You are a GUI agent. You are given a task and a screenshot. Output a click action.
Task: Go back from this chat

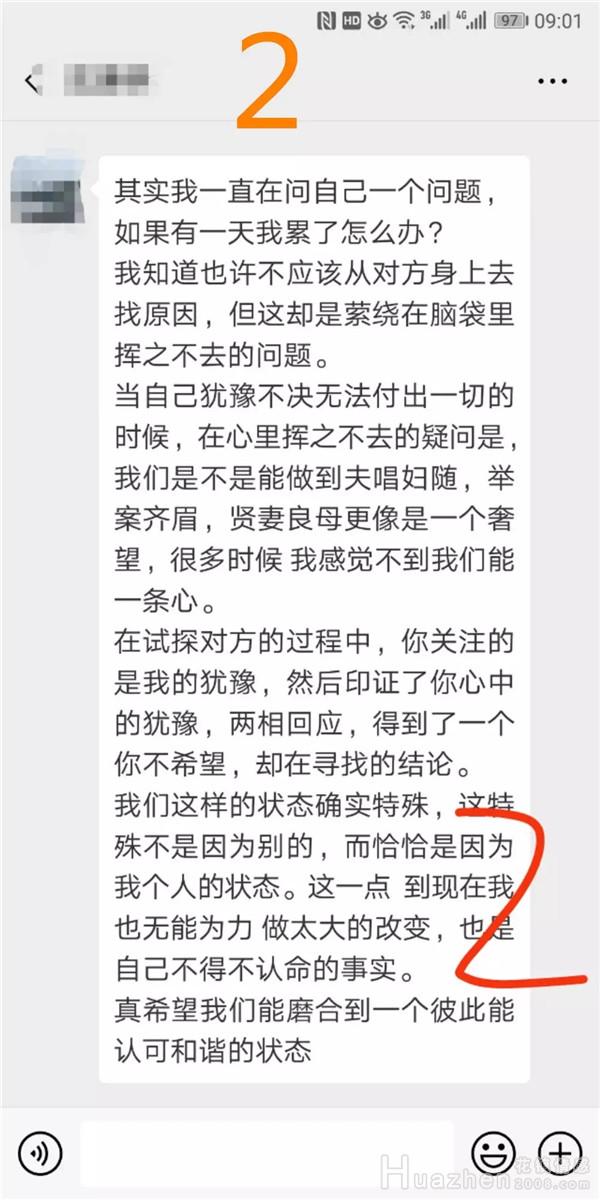[32, 80]
